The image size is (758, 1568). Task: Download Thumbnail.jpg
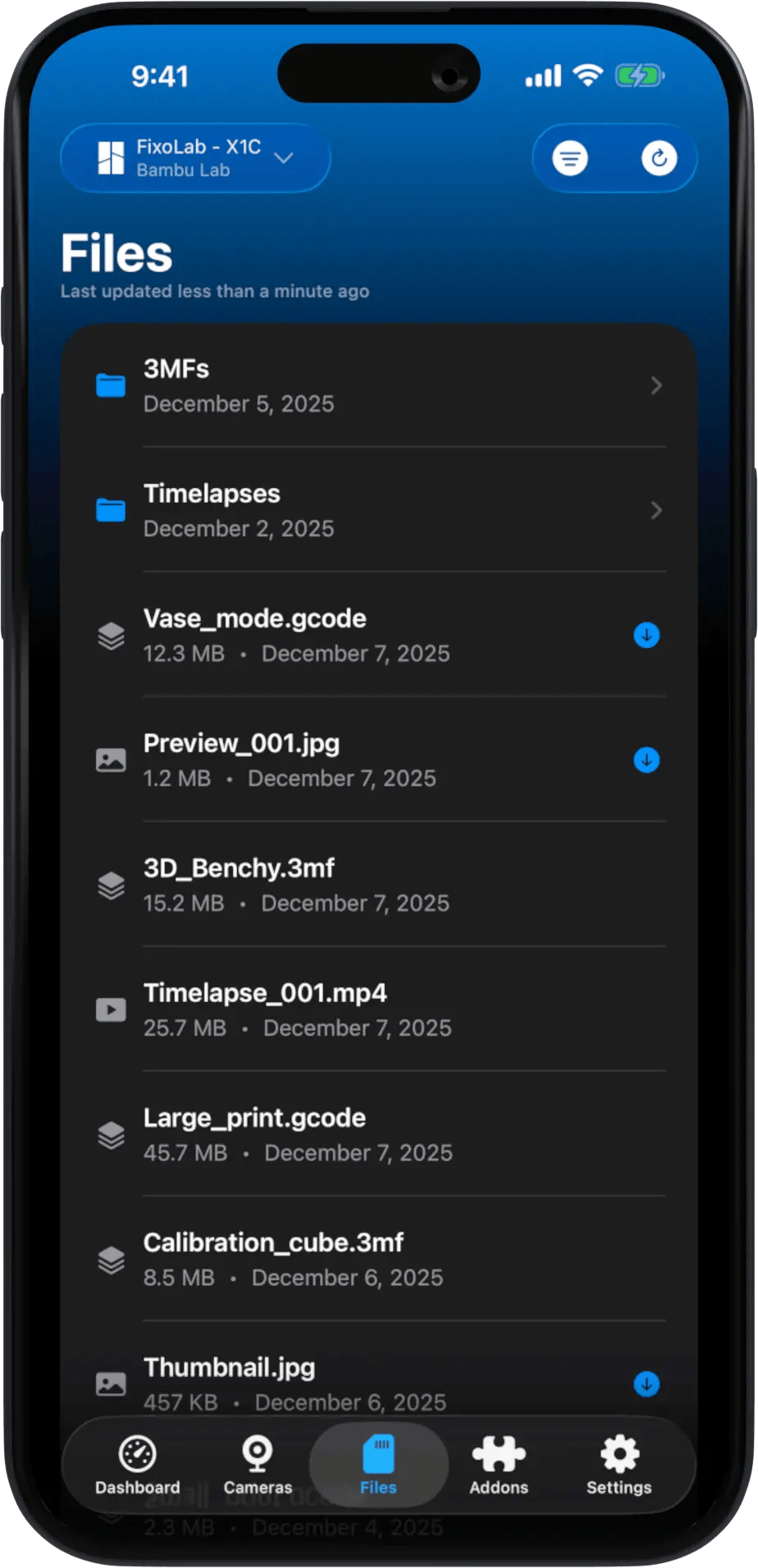click(x=646, y=1384)
